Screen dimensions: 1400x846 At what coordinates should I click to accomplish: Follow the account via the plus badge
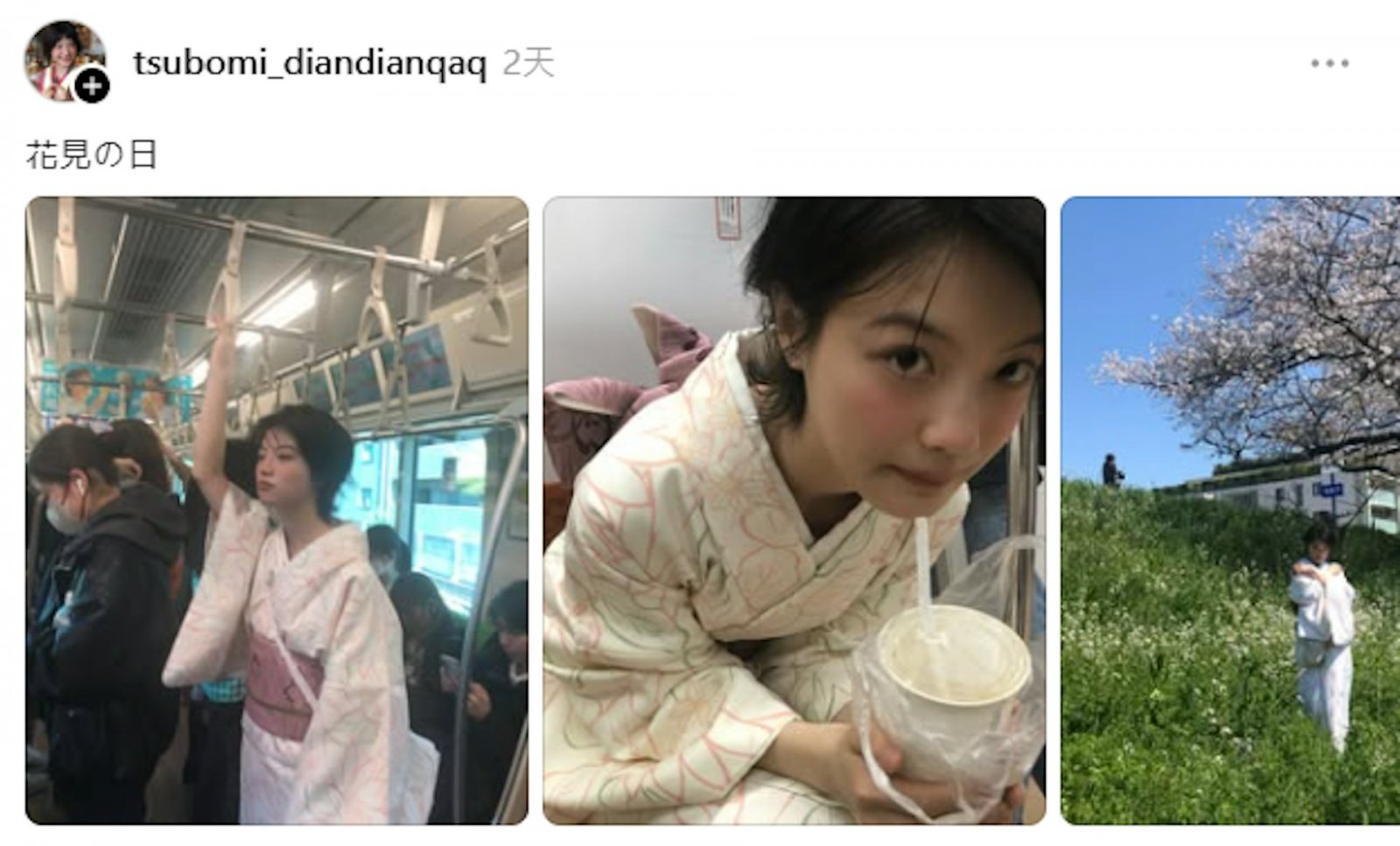(92, 86)
